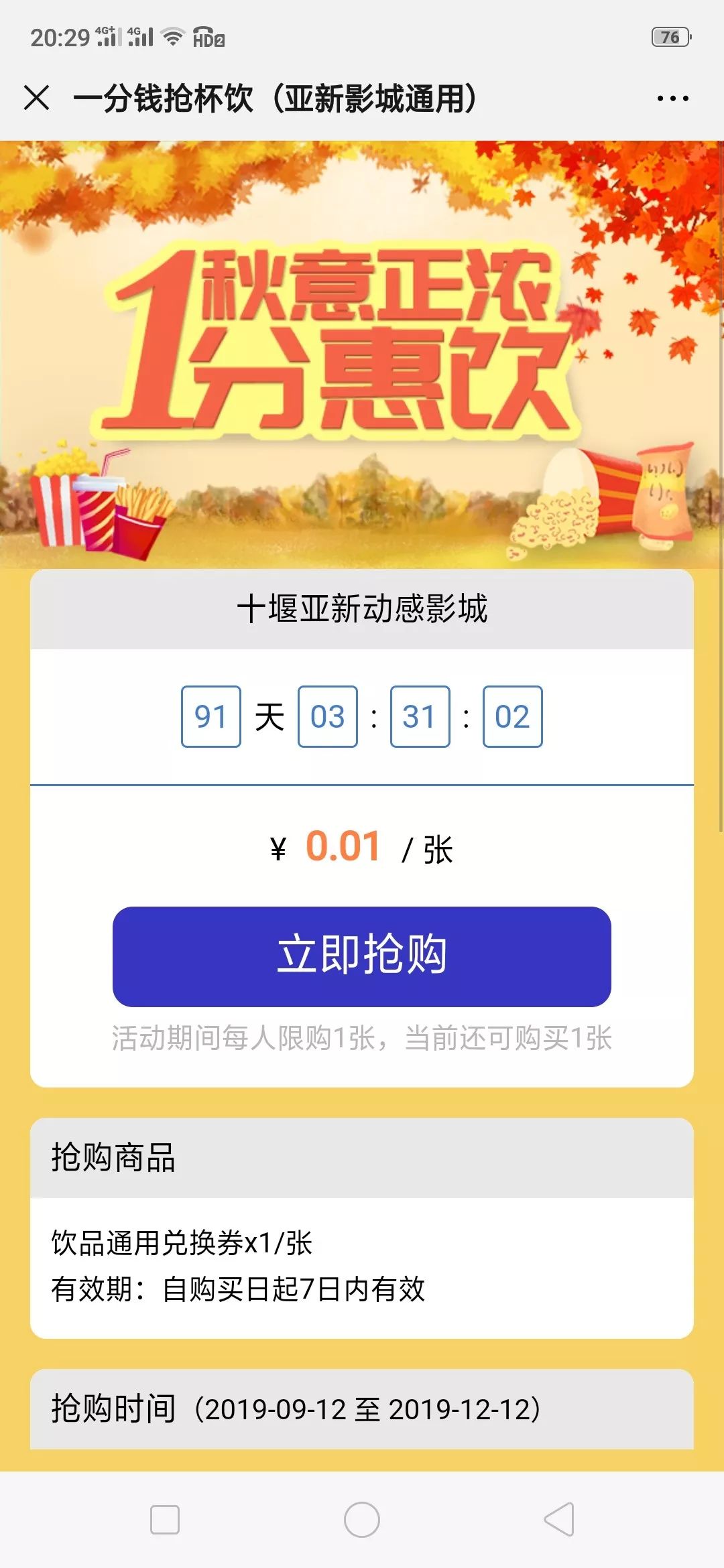Viewport: 724px width, 1568px height.
Task: Open recent apps via square button
Action: 165,1519
